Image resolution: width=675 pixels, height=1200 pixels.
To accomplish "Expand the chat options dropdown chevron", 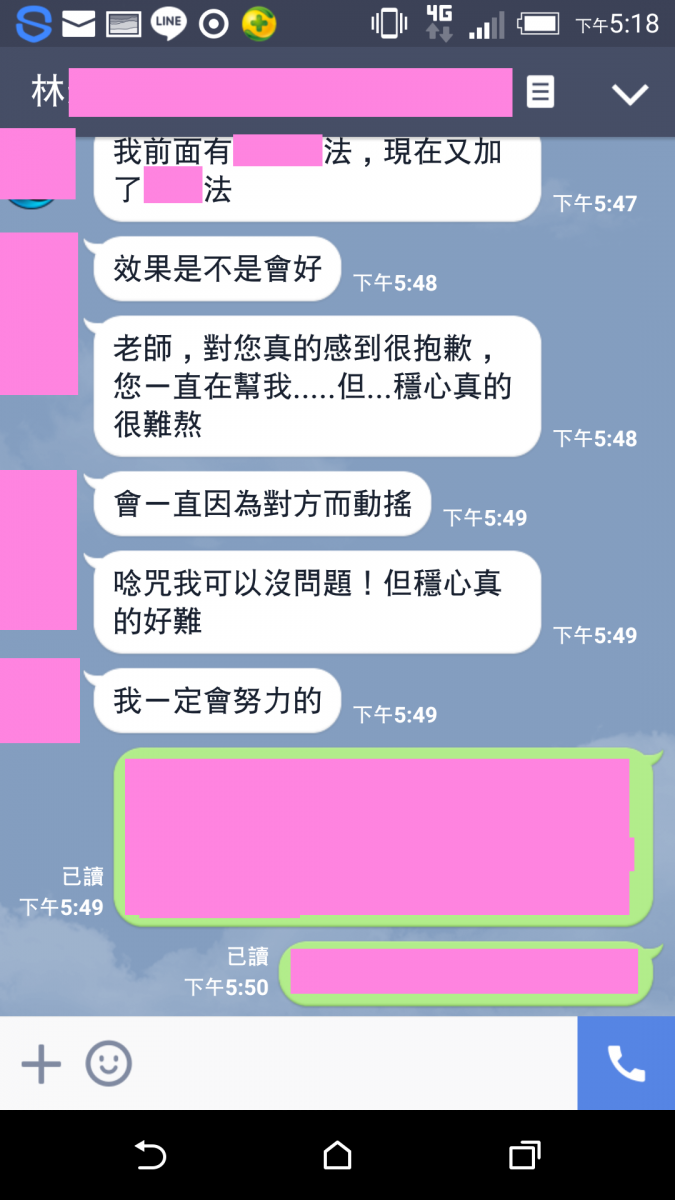I will [x=630, y=94].
